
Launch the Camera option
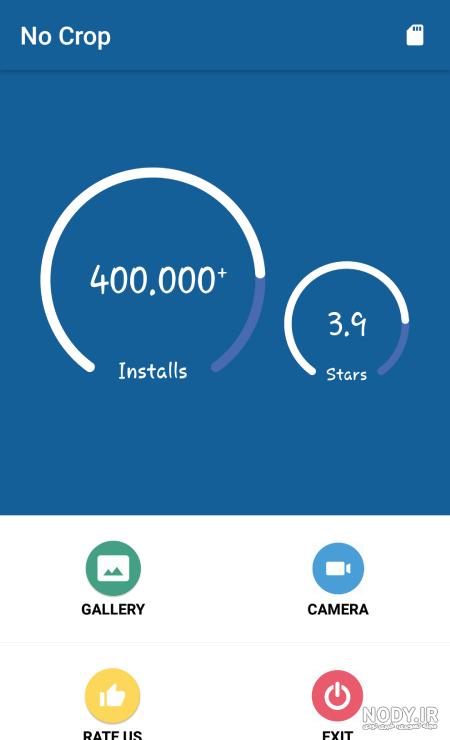click(x=338, y=568)
